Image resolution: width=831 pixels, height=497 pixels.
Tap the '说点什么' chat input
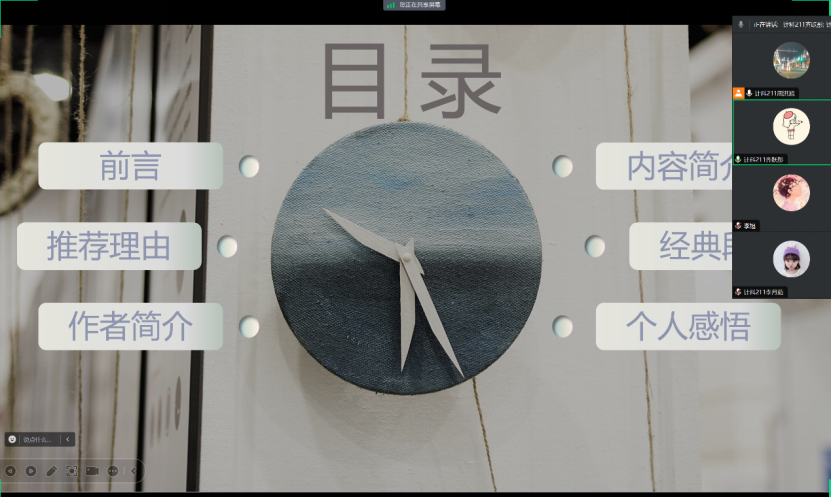pos(38,439)
